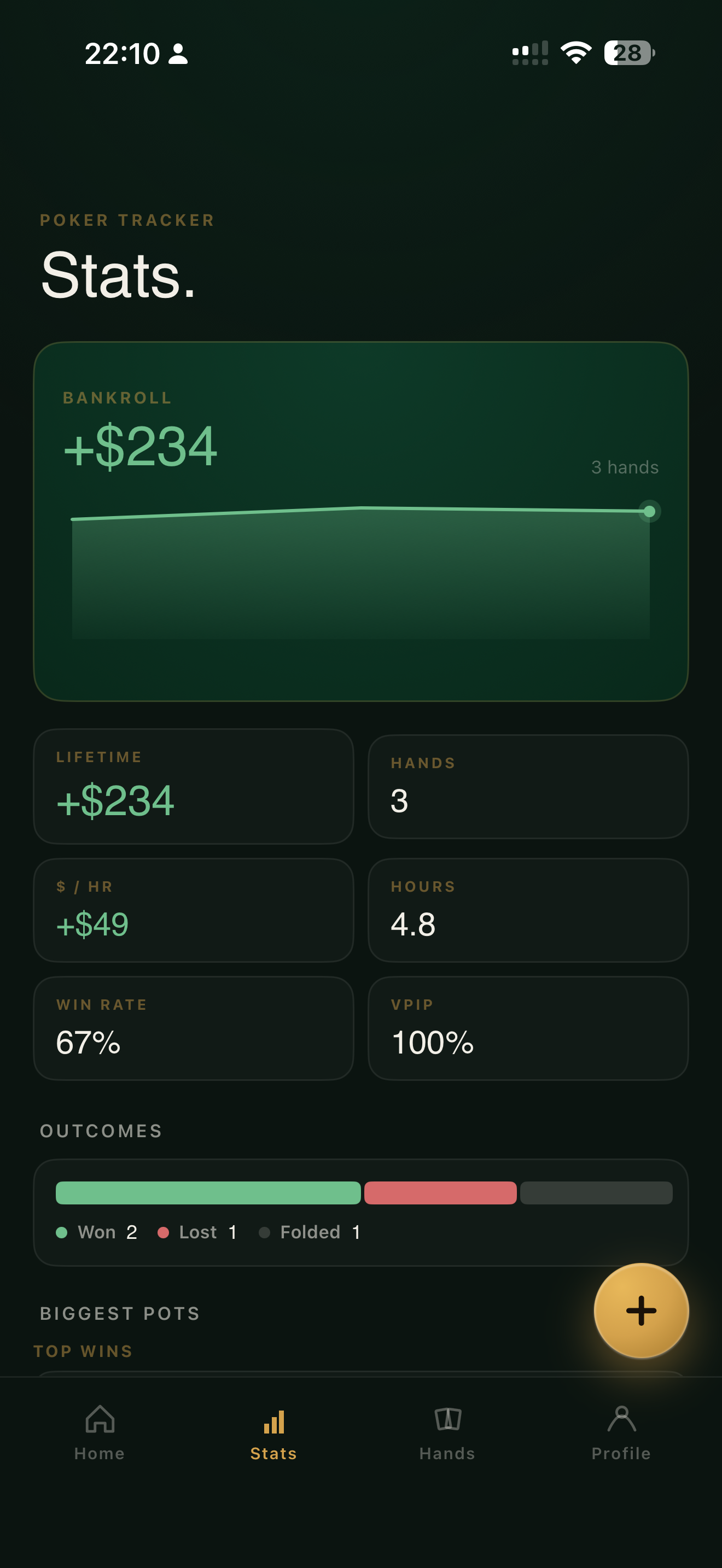Tap the VPIP 100% stat card

tap(527, 1029)
